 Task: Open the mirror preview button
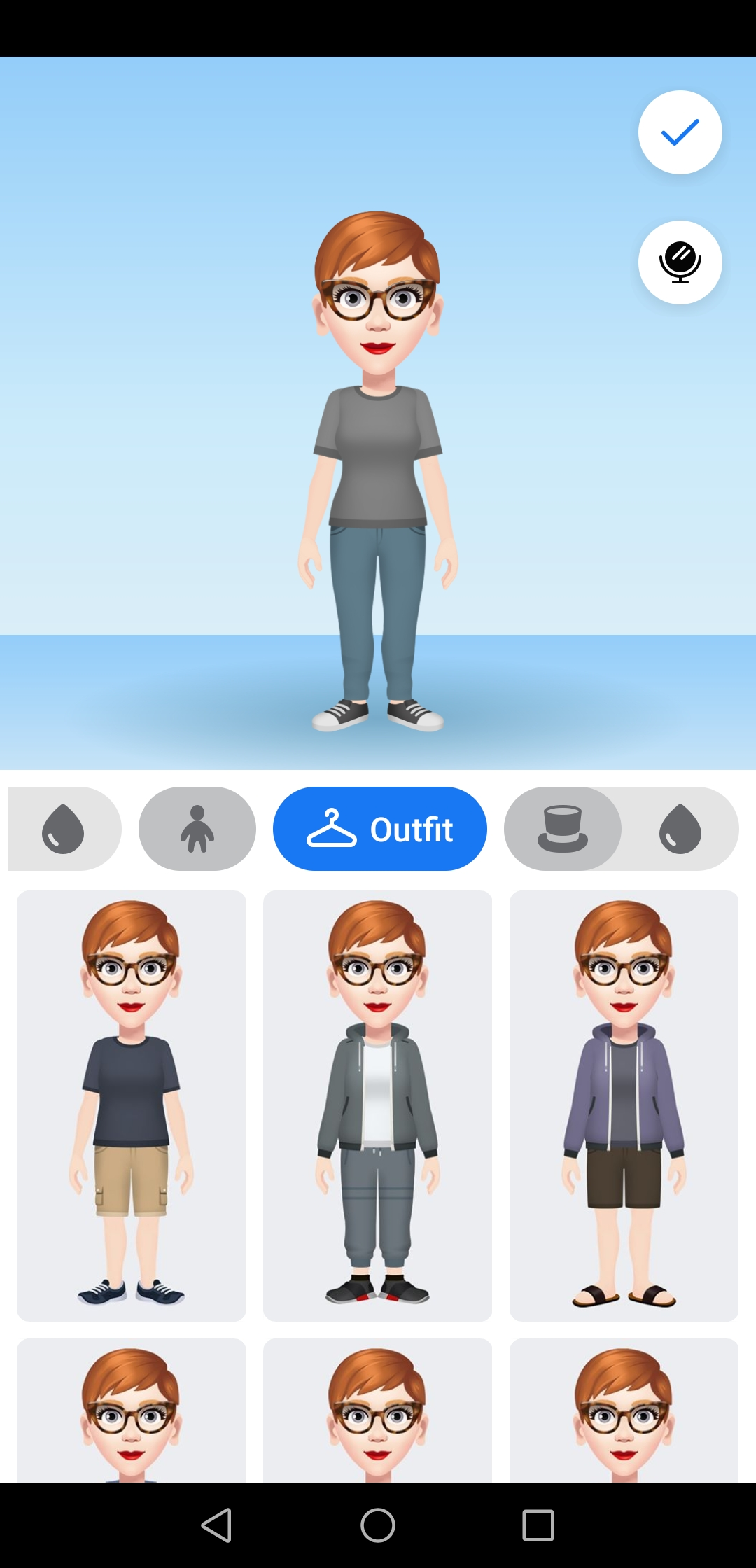[x=680, y=262]
